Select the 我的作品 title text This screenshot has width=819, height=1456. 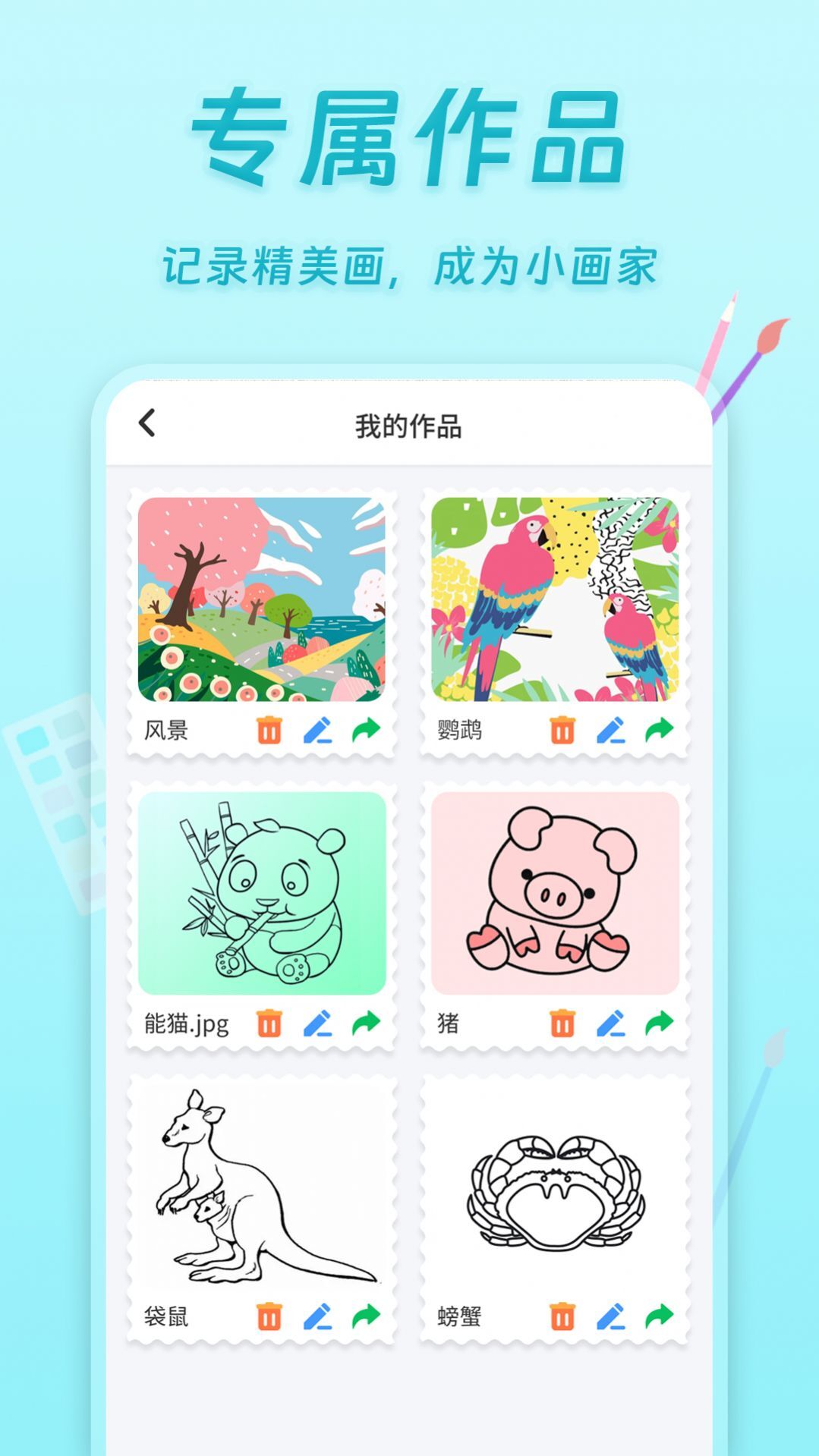click(x=409, y=423)
